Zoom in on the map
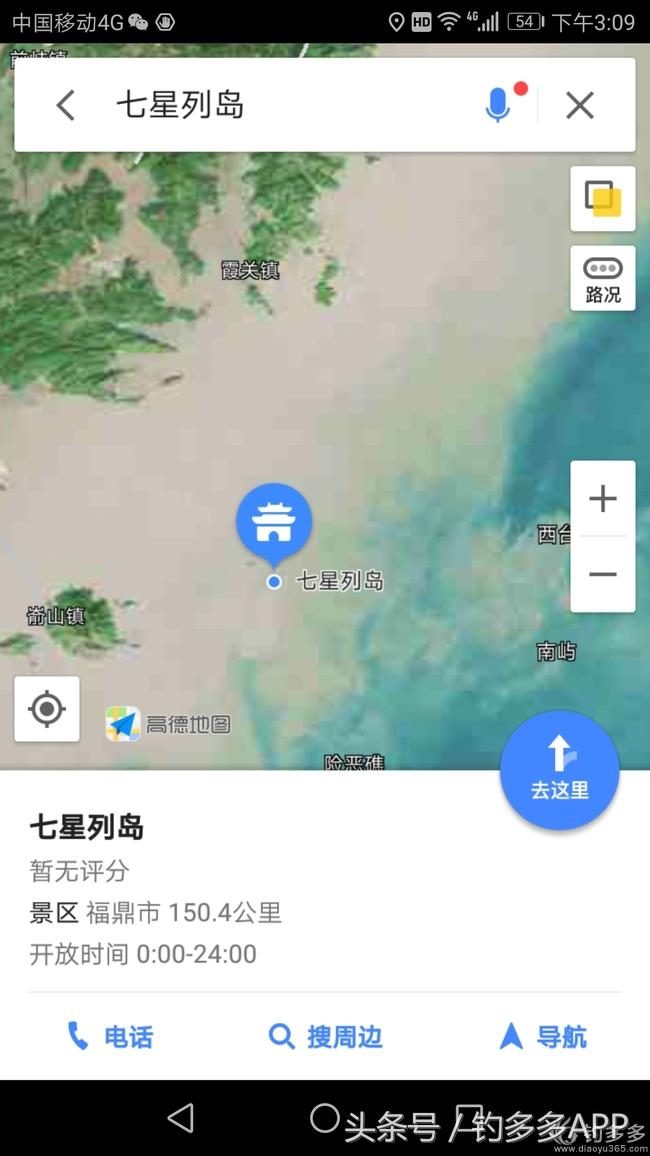Viewport: 650px width, 1156px height. click(x=603, y=498)
